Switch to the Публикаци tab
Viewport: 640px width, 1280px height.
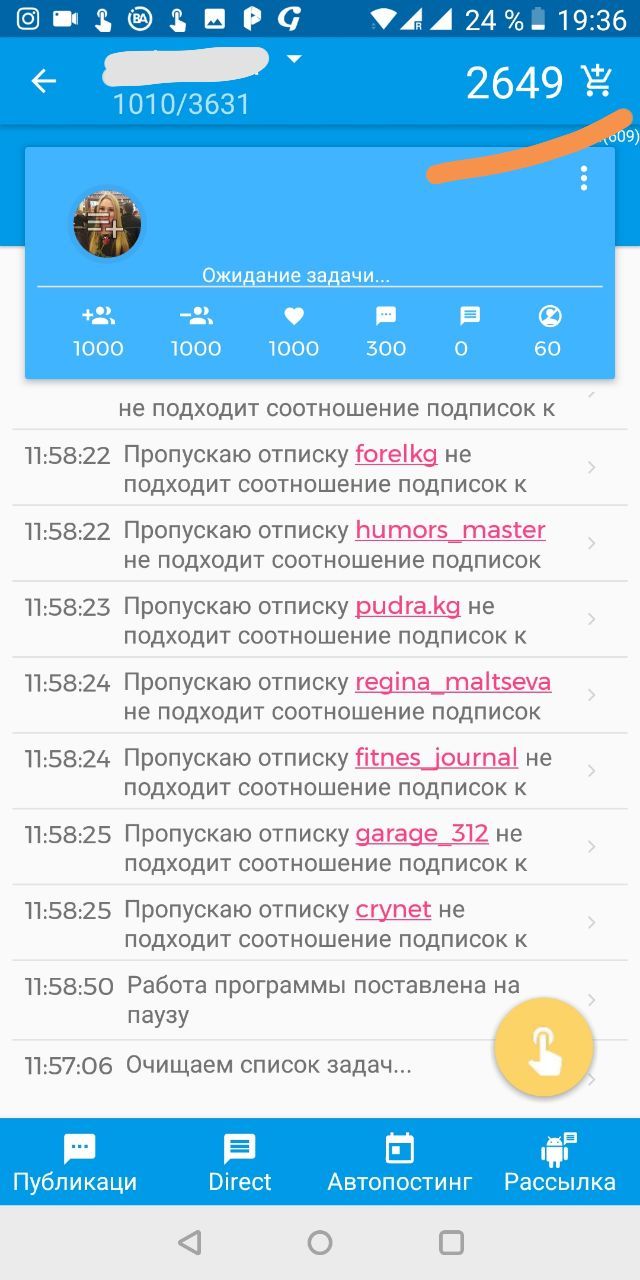coord(75,1163)
